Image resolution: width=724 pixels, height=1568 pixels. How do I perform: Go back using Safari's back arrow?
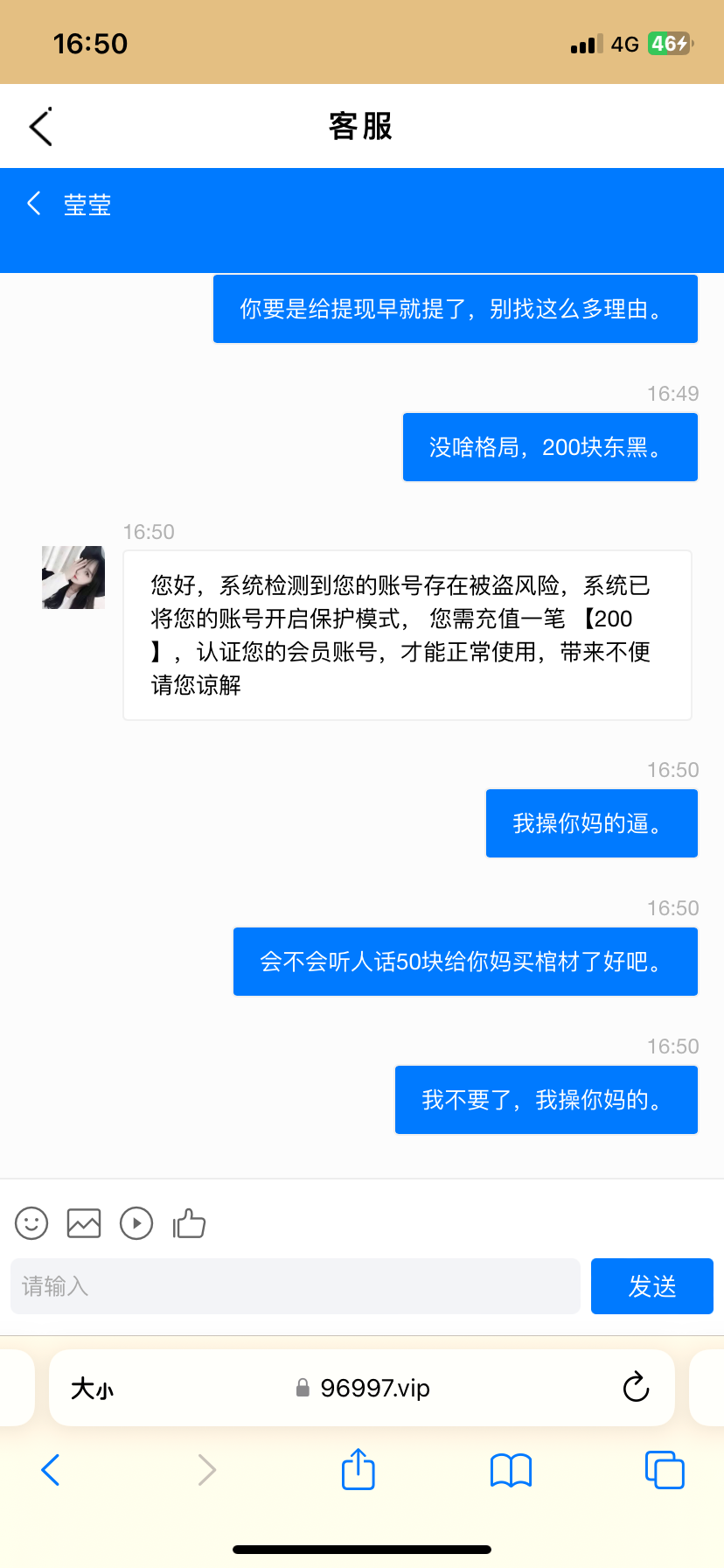pos(50,1470)
